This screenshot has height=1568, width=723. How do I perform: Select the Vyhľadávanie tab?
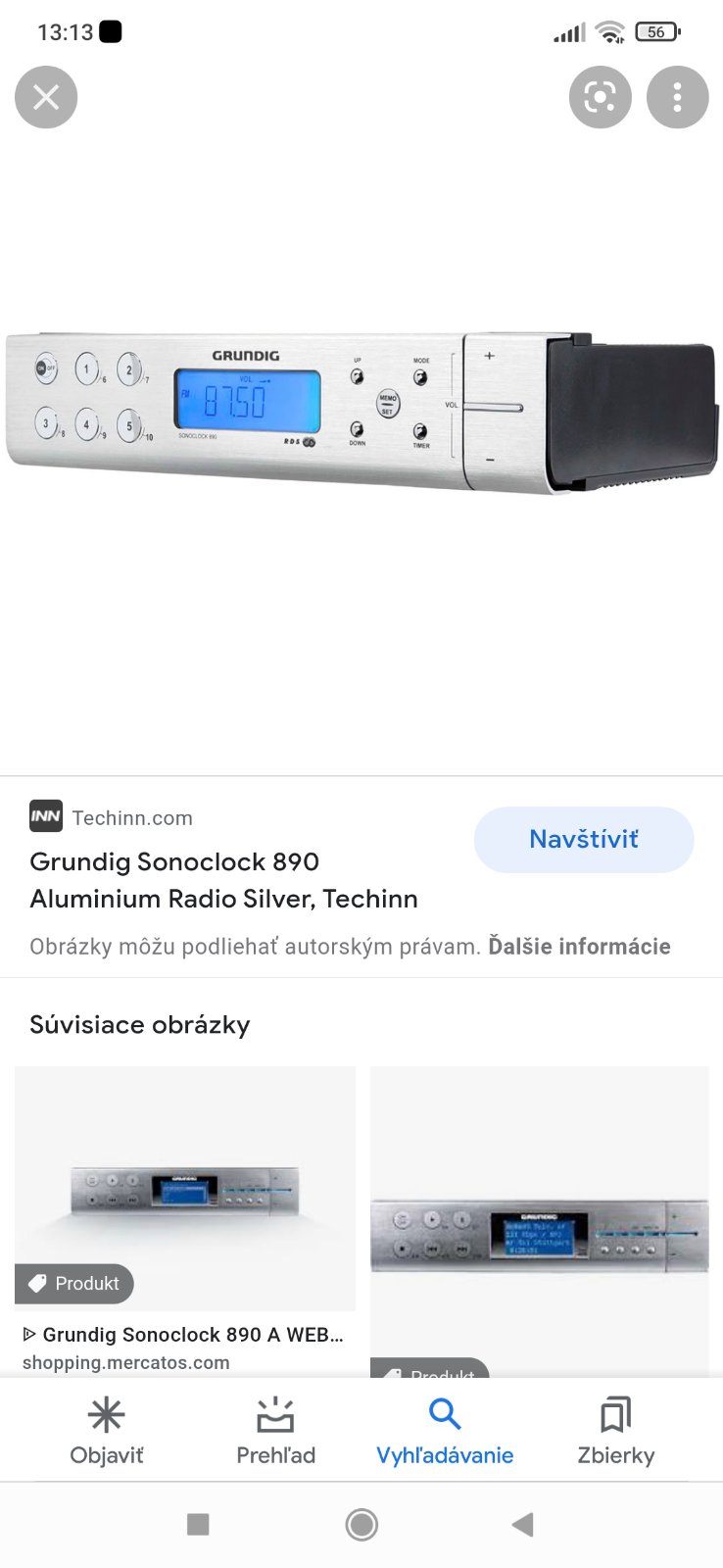tap(445, 1431)
